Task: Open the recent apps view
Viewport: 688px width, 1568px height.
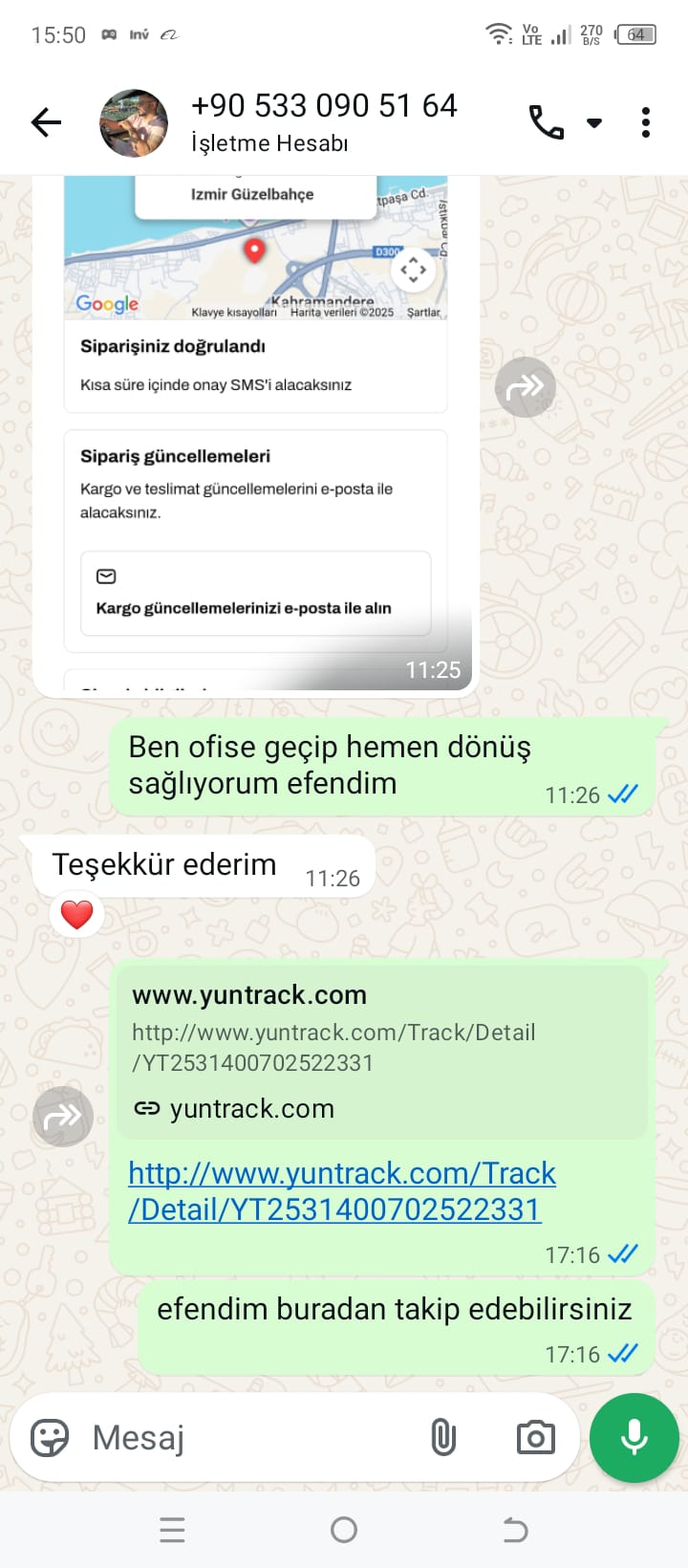Action: [172, 1530]
